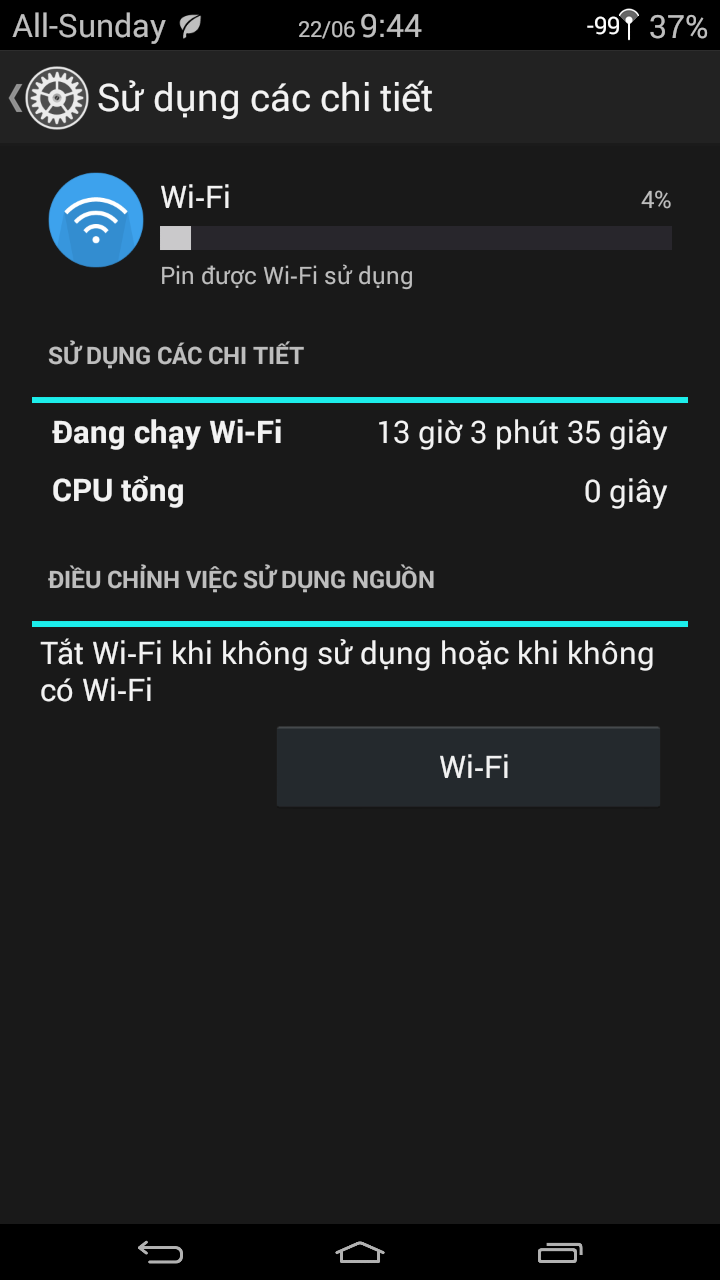Image resolution: width=720 pixels, height=1280 pixels.
Task: Go to the home screen
Action: pyautogui.click(x=360, y=1251)
